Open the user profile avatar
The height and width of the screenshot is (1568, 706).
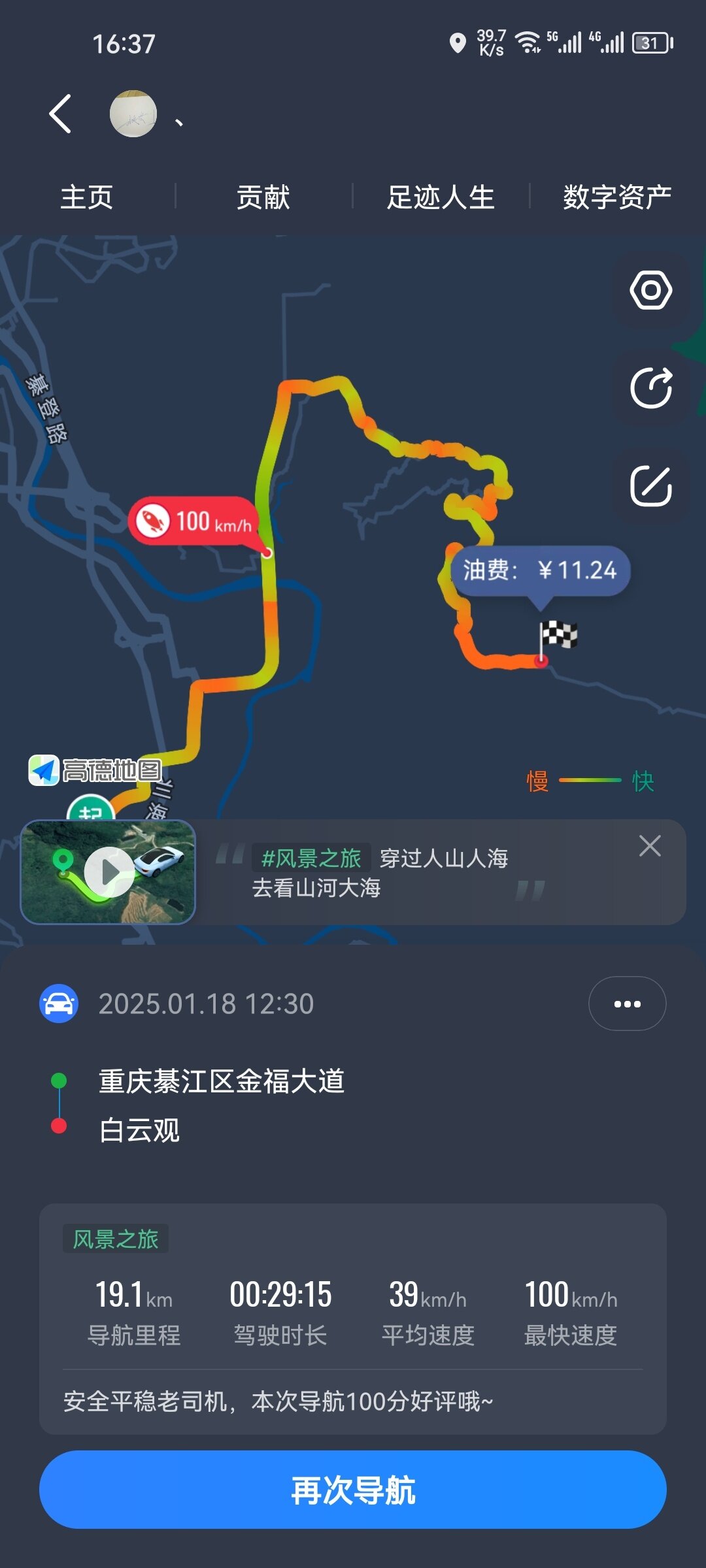click(133, 114)
